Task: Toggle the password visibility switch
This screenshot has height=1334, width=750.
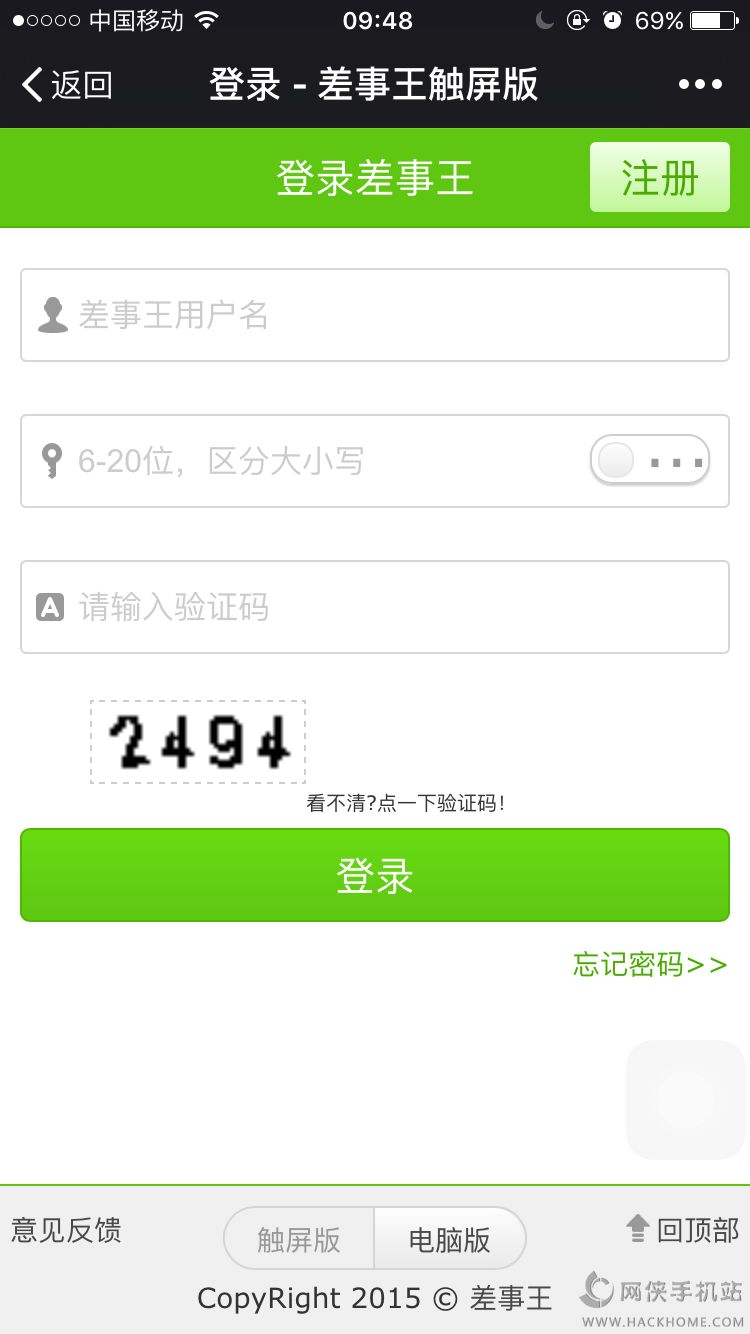Action: tap(650, 461)
